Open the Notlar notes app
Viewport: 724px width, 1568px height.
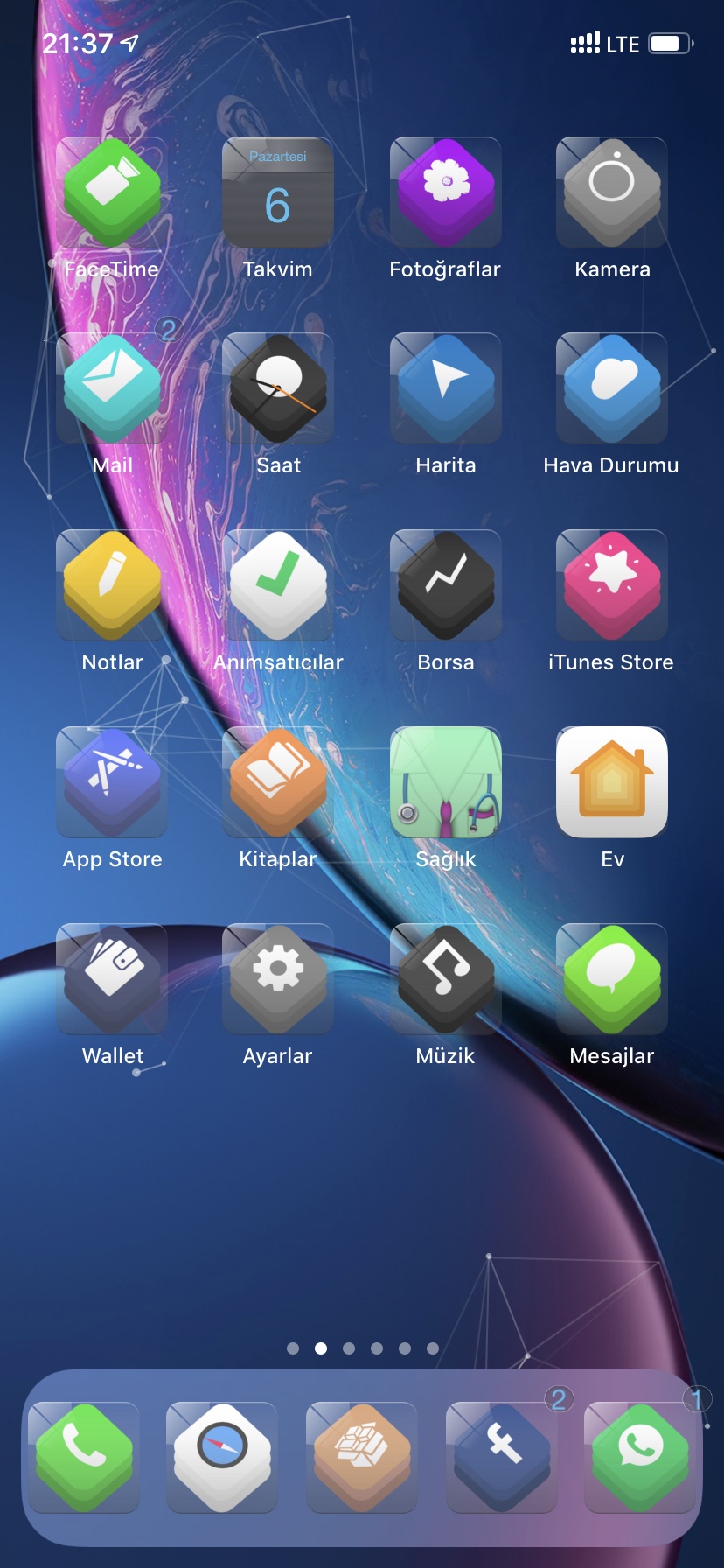(111, 585)
